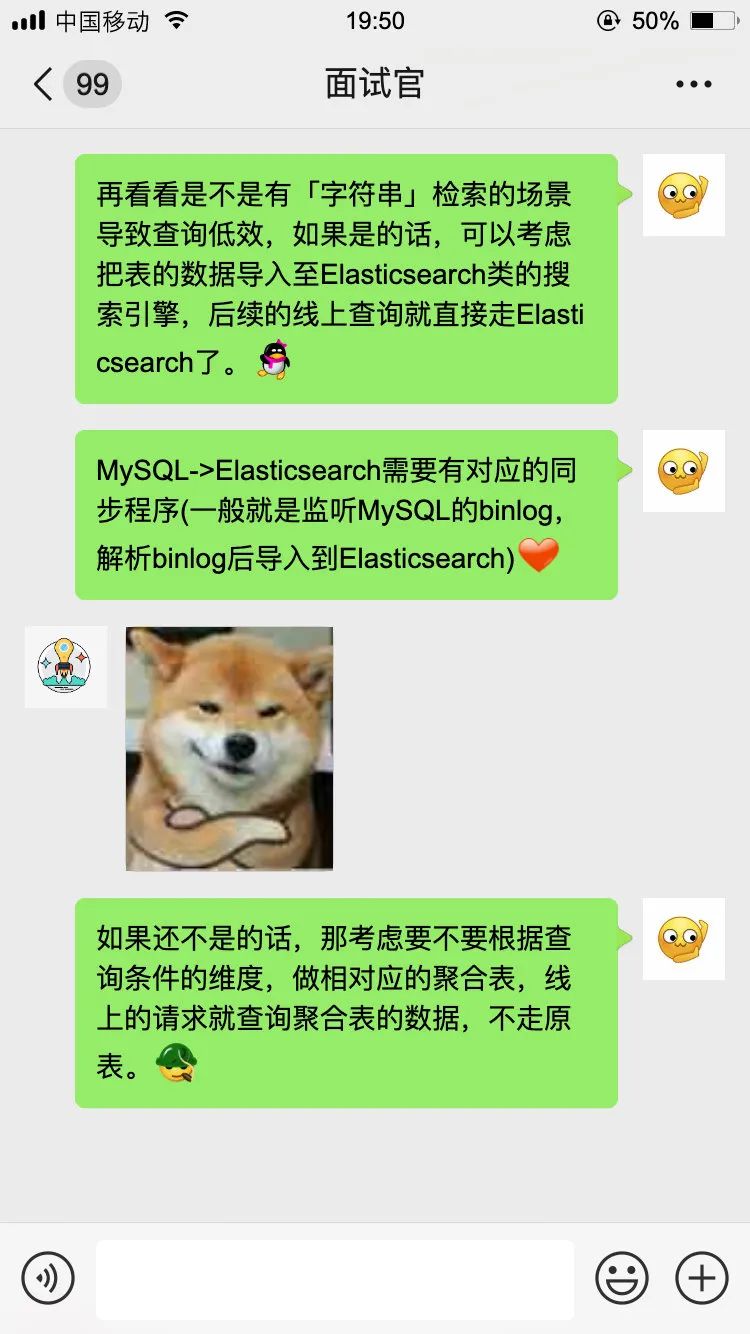Open the rocket avatar sender's profile

pos(65,667)
